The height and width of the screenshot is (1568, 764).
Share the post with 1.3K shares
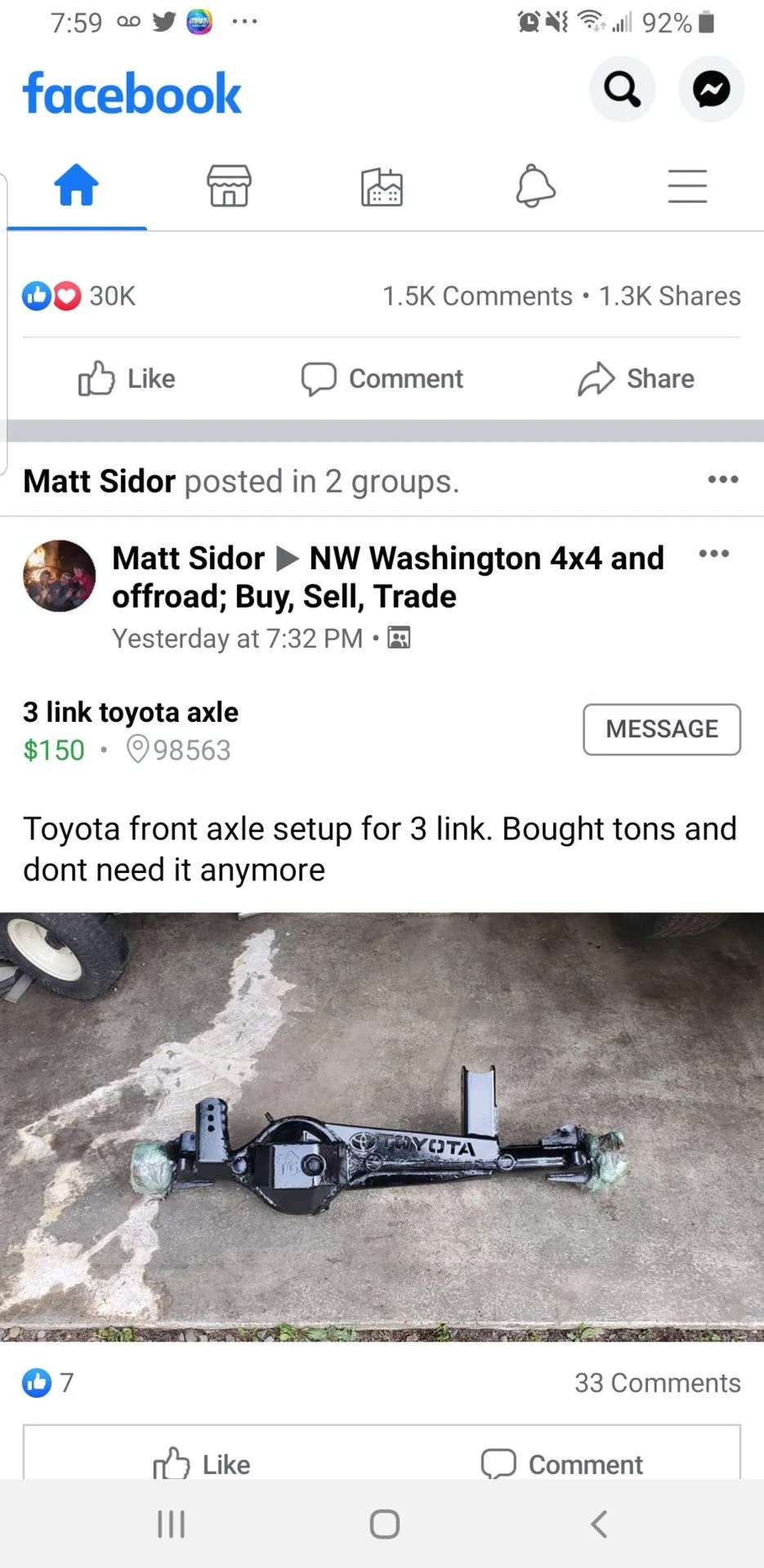click(x=637, y=379)
